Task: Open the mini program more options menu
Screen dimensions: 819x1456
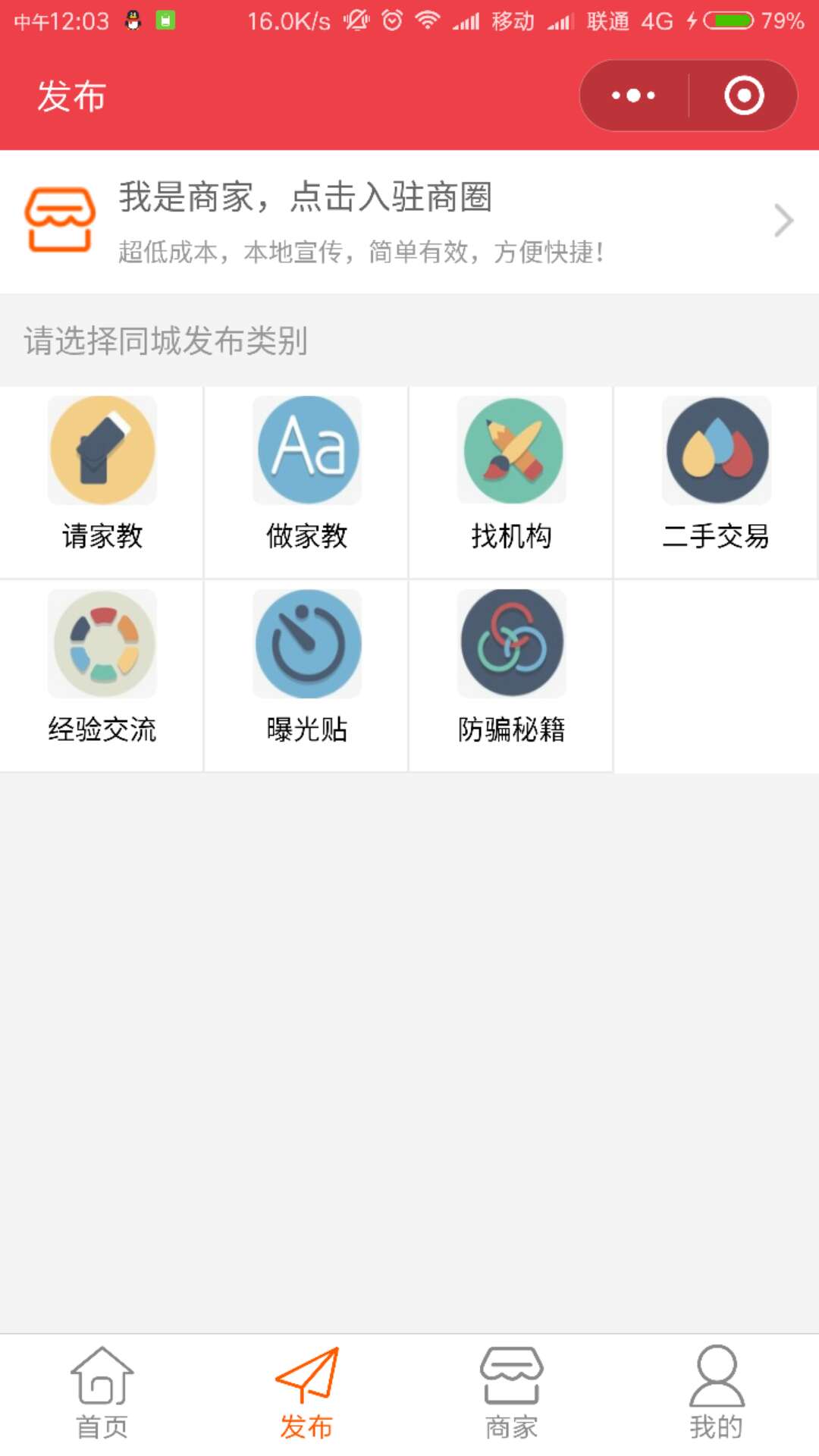Action: tap(634, 96)
